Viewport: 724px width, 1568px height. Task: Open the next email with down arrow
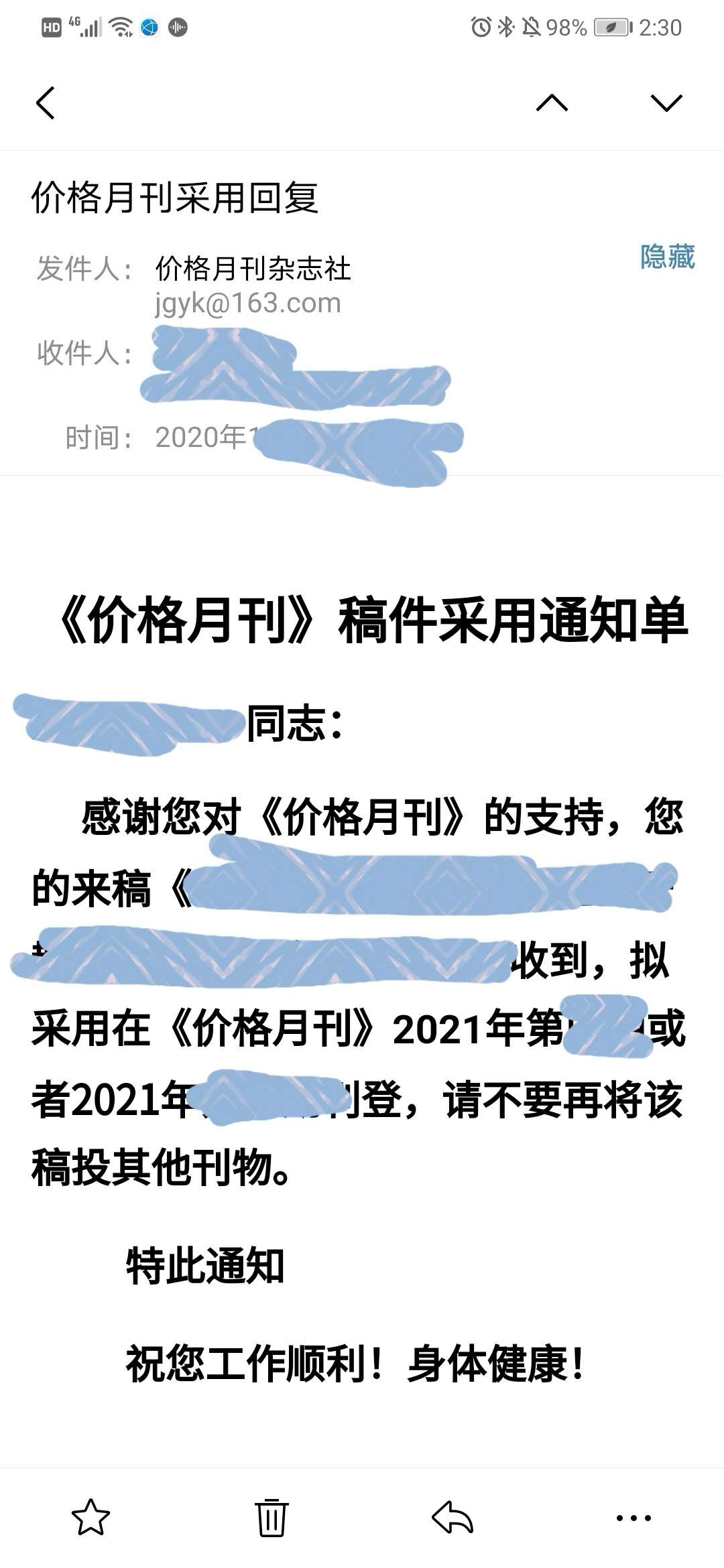click(x=666, y=103)
